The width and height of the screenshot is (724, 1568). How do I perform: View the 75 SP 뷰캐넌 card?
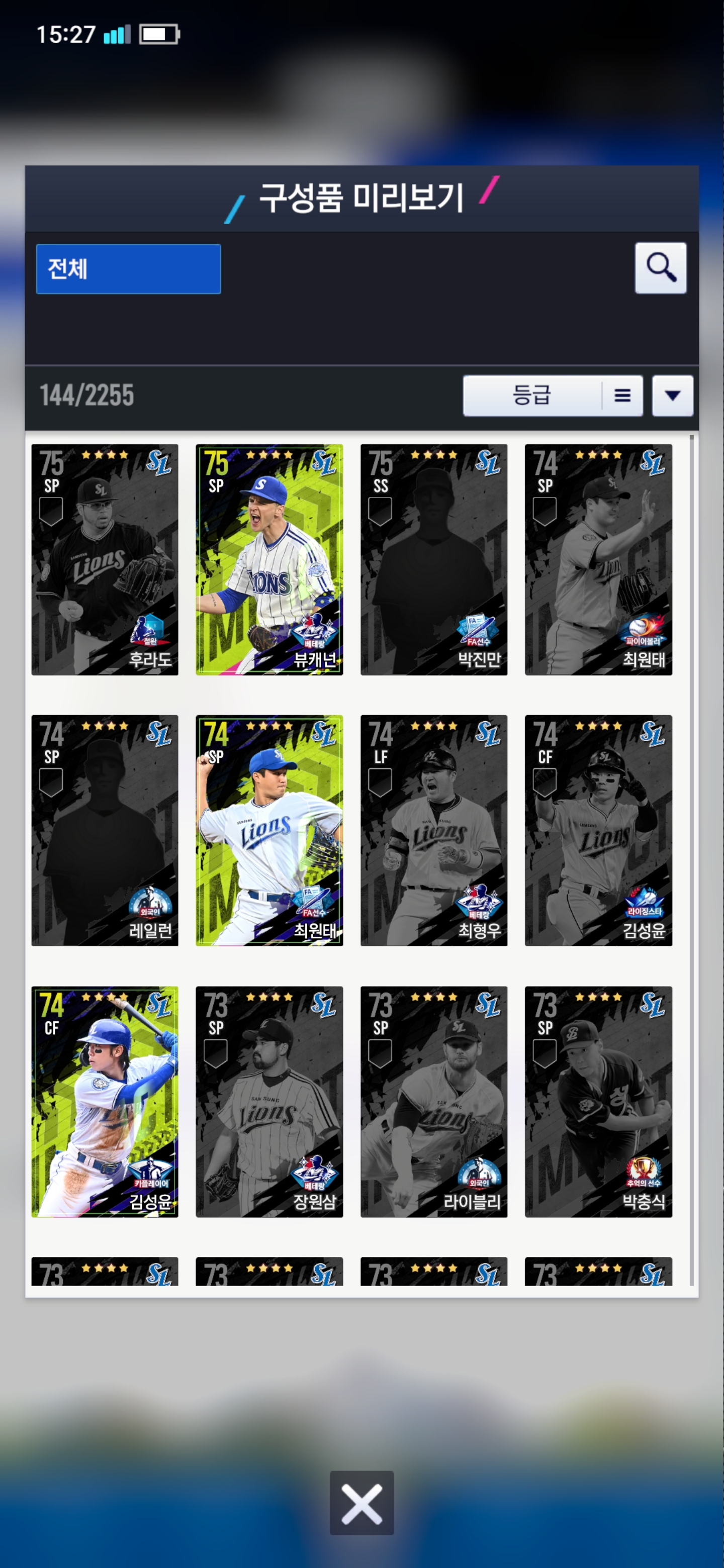pyautogui.click(x=269, y=559)
